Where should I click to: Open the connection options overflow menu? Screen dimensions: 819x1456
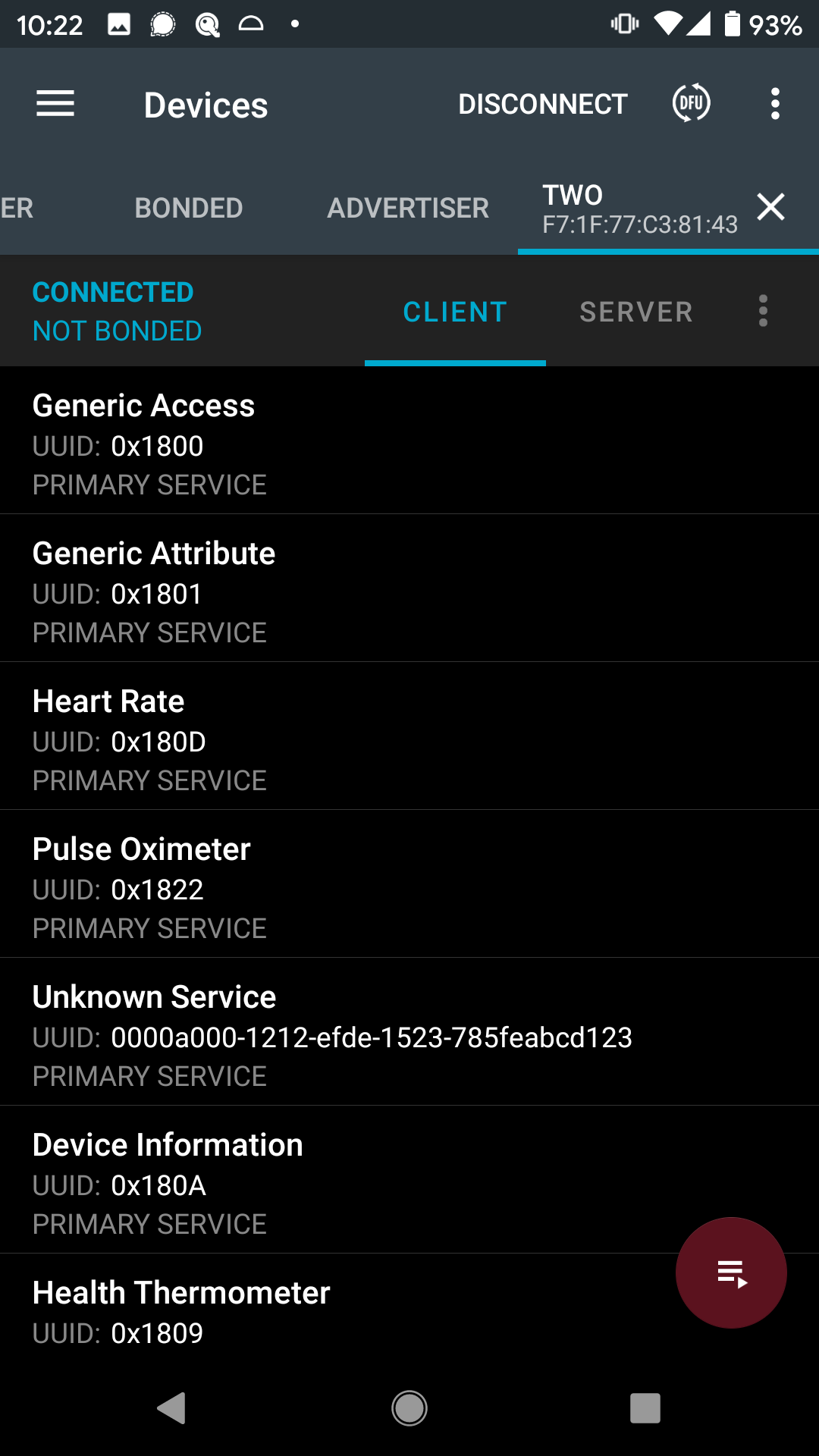[763, 311]
